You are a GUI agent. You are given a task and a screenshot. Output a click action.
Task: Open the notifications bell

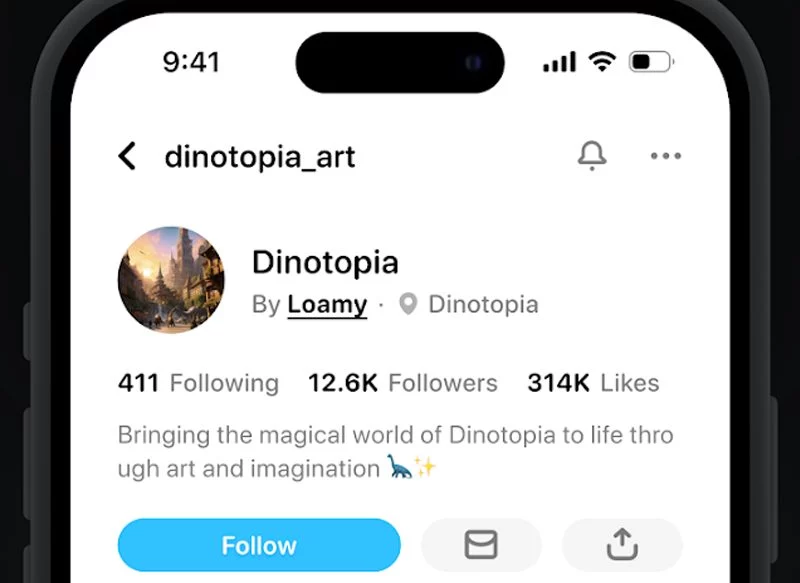point(592,156)
